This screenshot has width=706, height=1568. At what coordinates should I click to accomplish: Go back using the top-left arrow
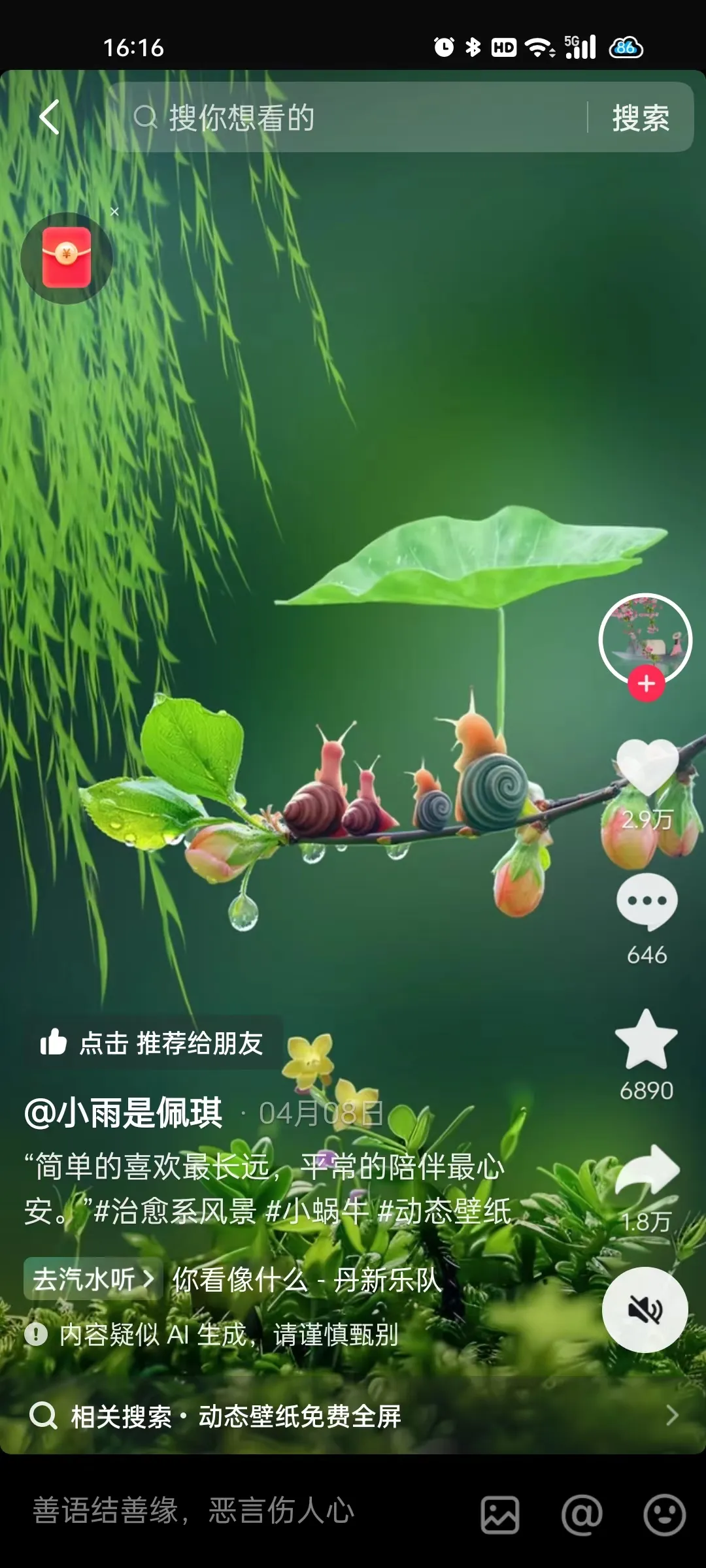click(50, 118)
